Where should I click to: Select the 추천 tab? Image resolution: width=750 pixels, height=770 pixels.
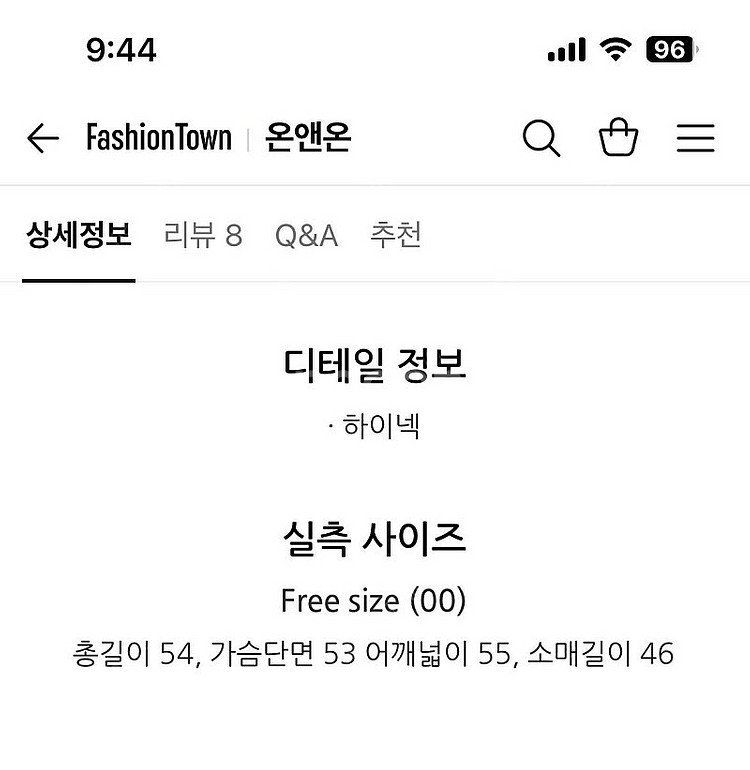397,235
